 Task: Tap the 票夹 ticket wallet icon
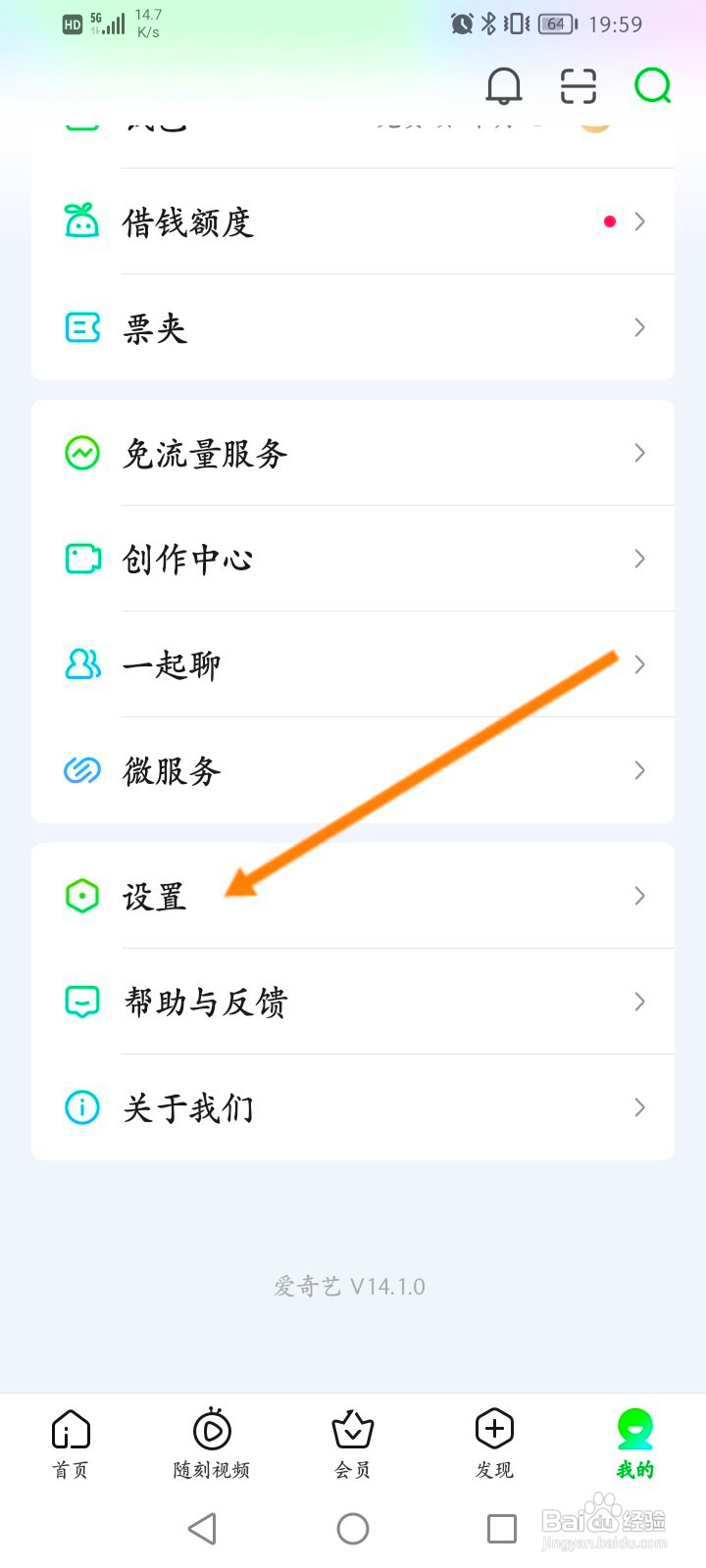coord(82,327)
